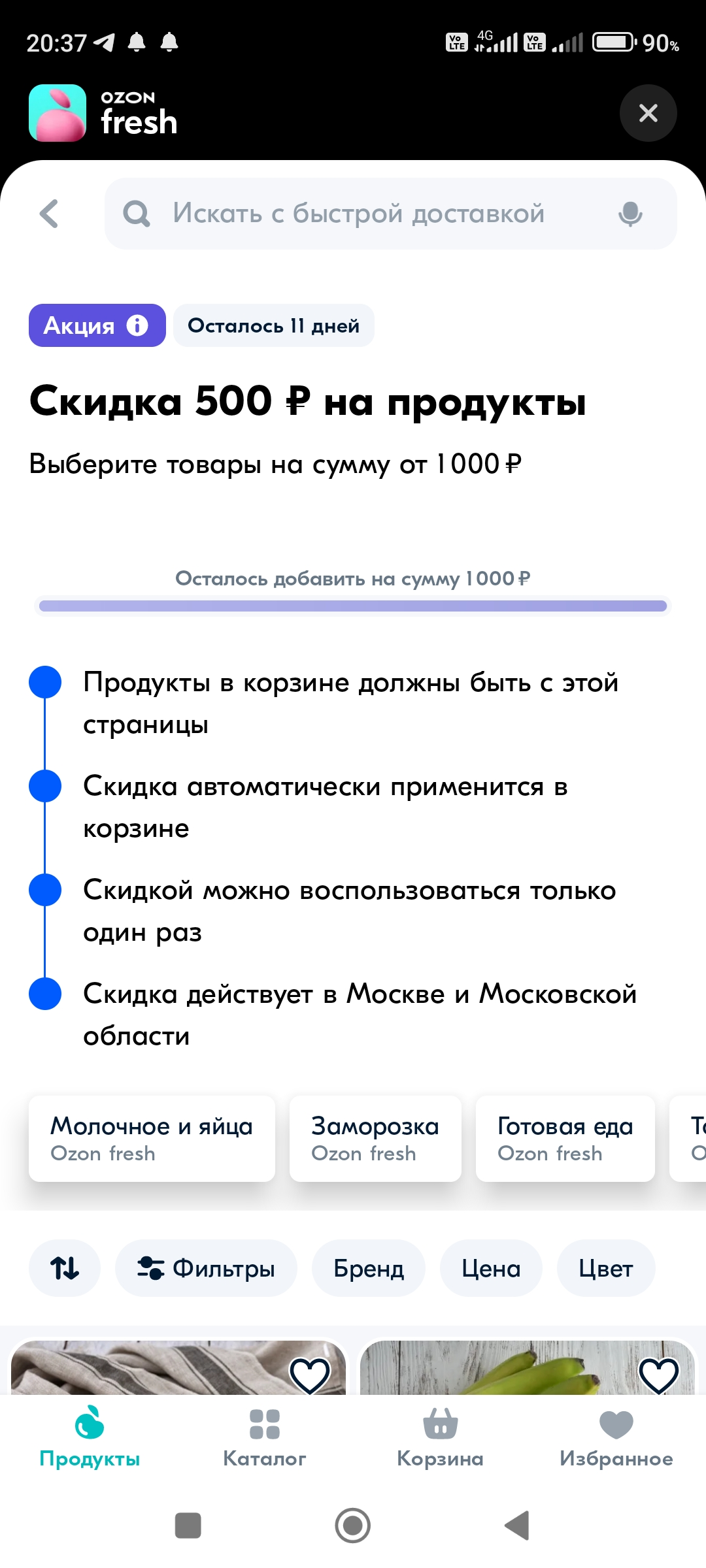This screenshot has width=706, height=1568.
Task: Filter products by Цена
Action: 491,1268
